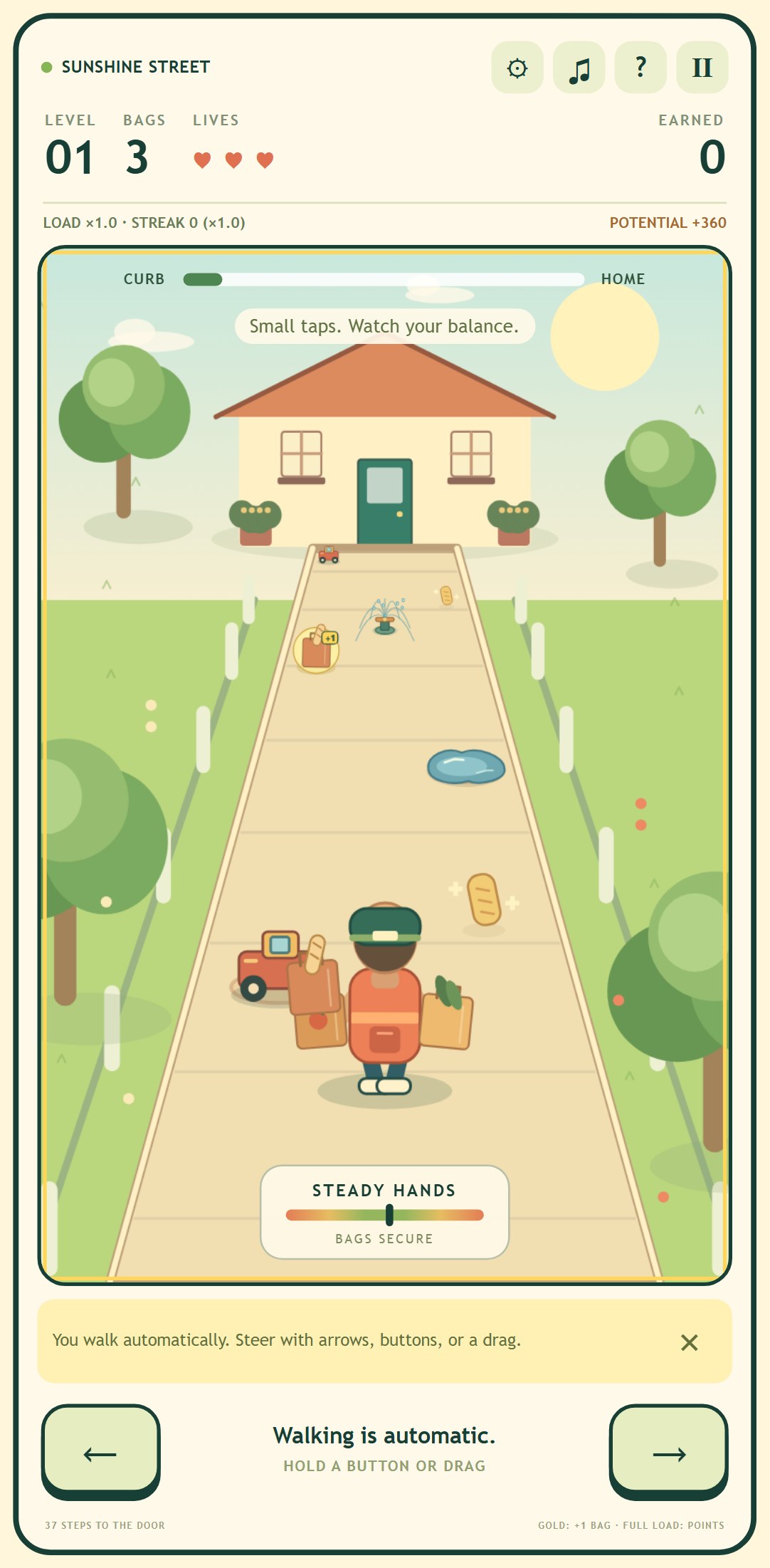Dismiss the walk automatically hint banner

[689, 1342]
